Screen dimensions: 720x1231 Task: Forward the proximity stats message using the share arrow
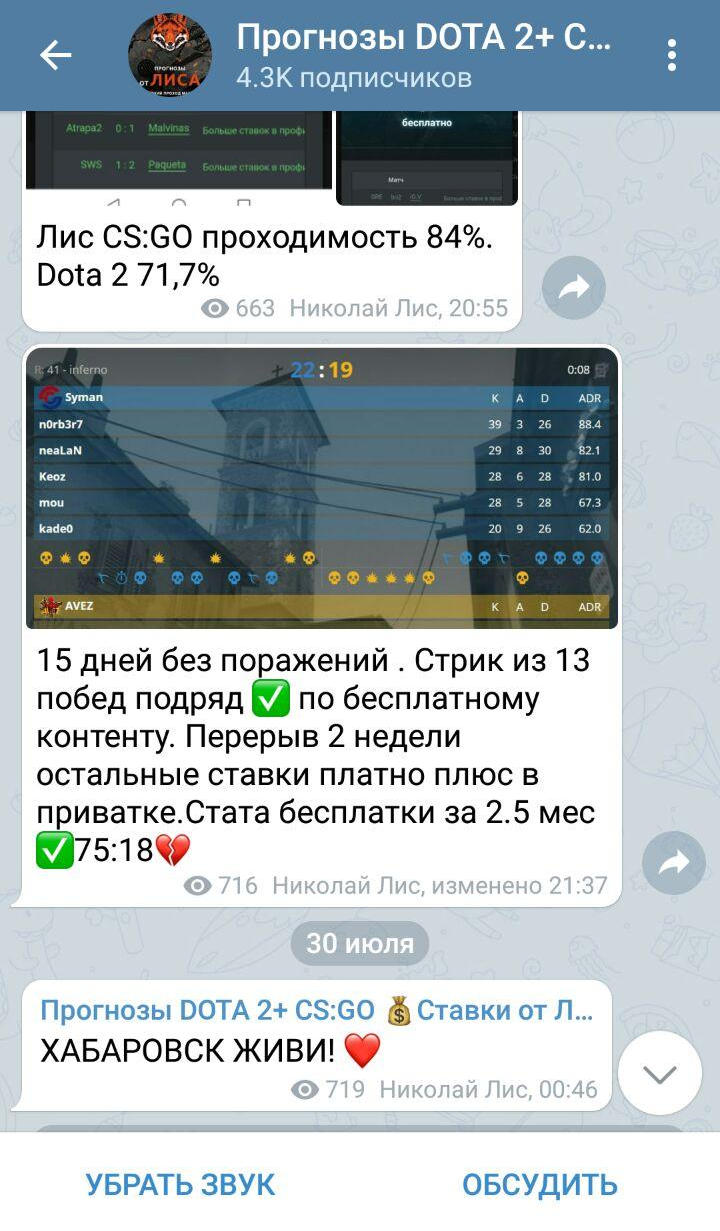click(574, 284)
